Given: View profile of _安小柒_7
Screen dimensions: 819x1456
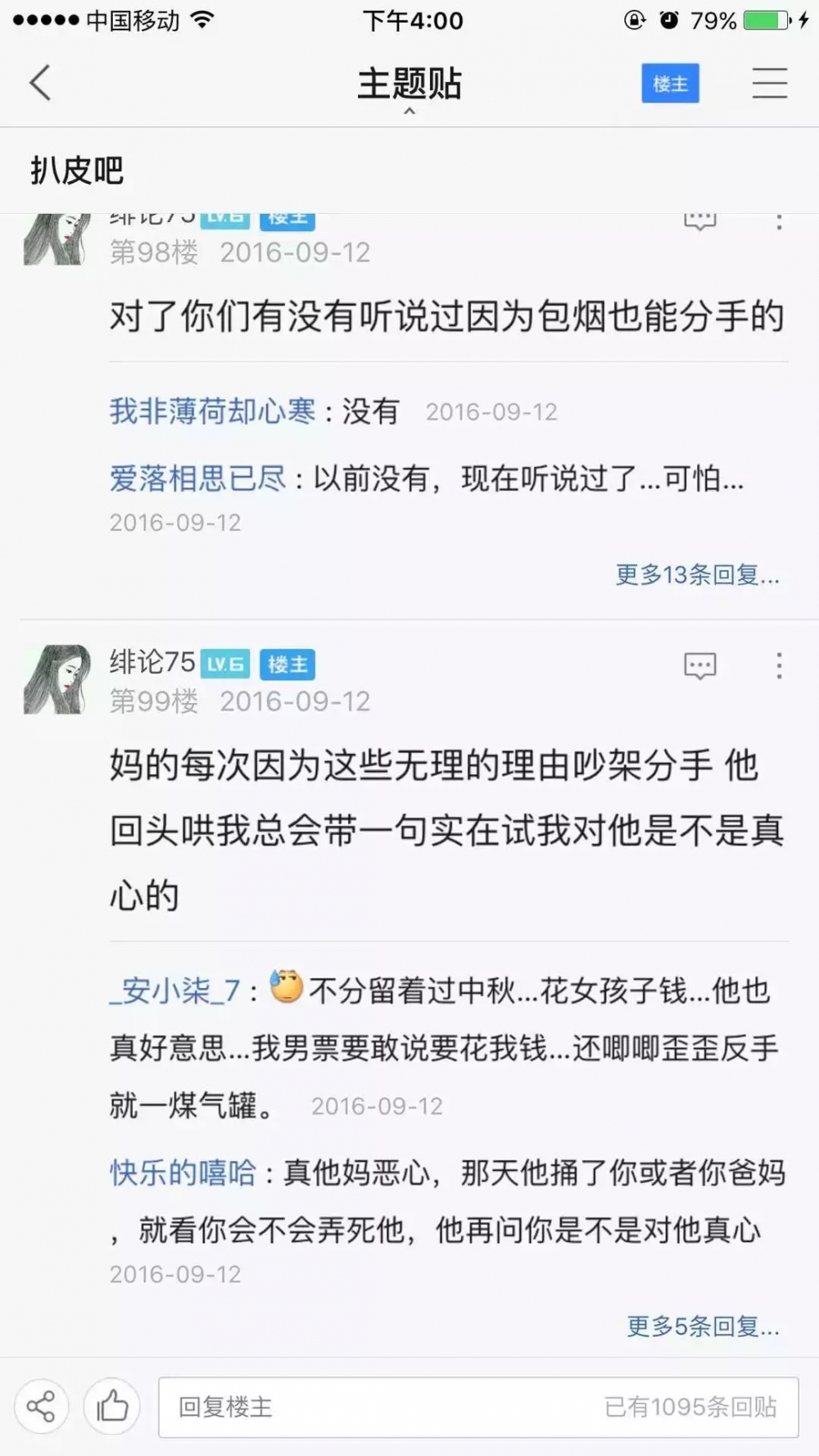Looking at the screenshot, I should (175, 991).
